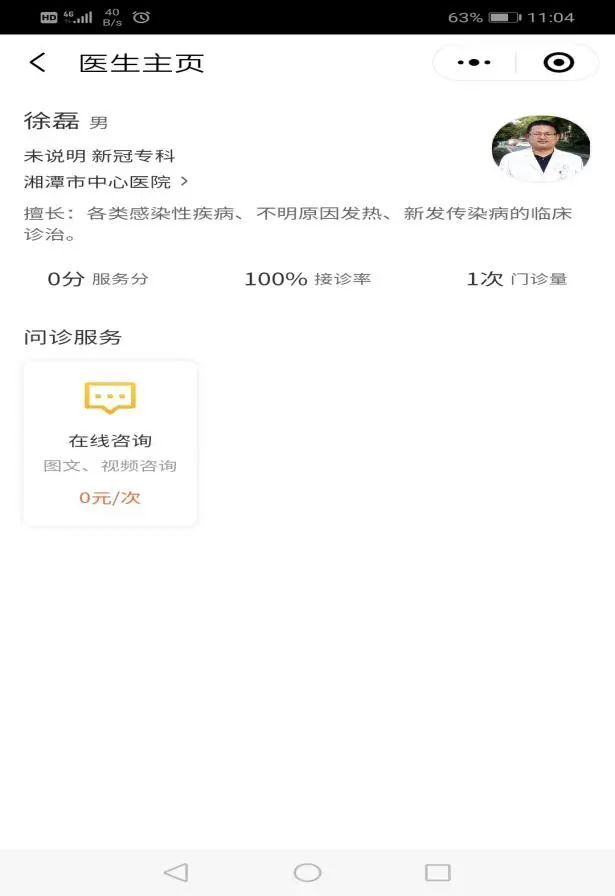Viewport: 615px width, 896px height.
Task: Open the 湘潭市中心医院 hospital link
Action: click(106, 182)
